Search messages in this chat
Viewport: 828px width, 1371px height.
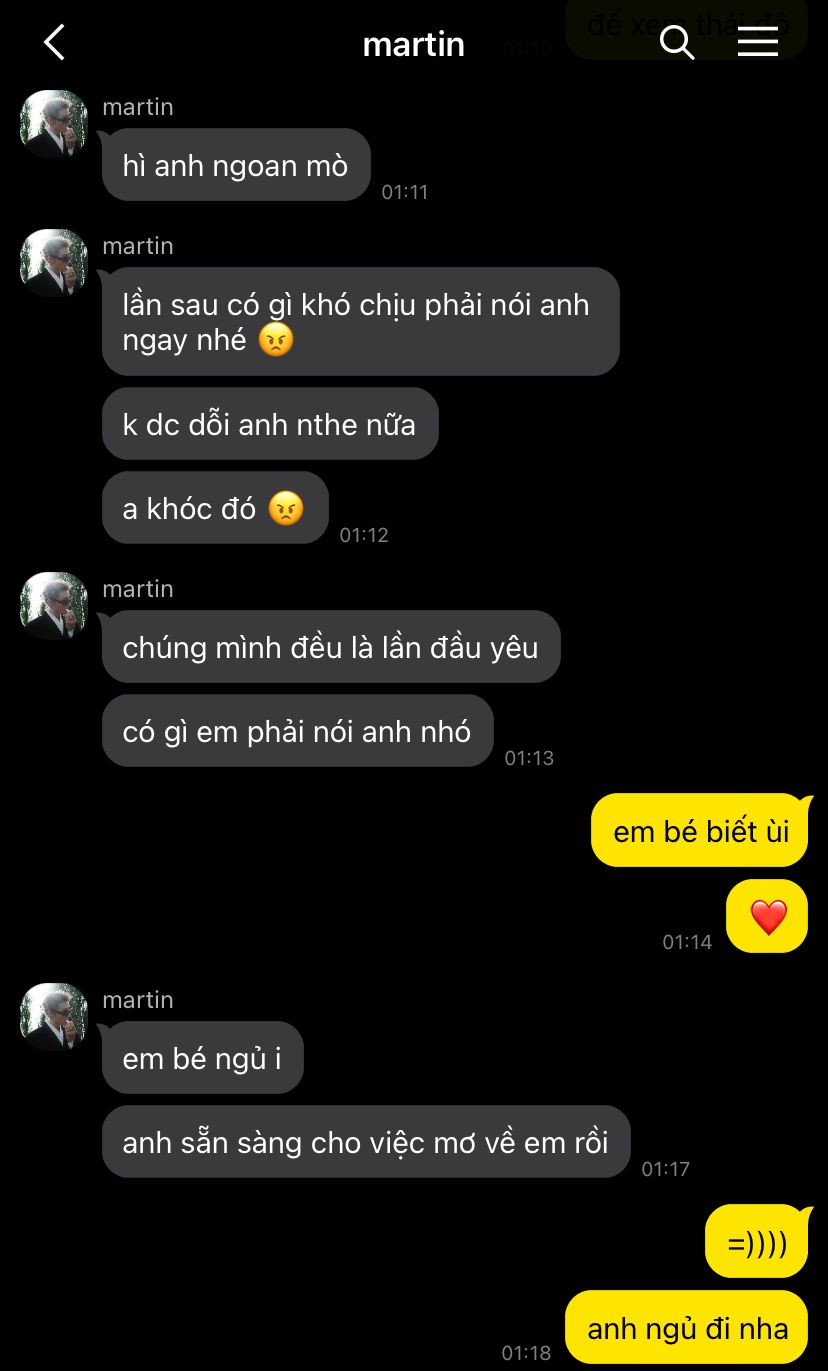[x=677, y=42]
